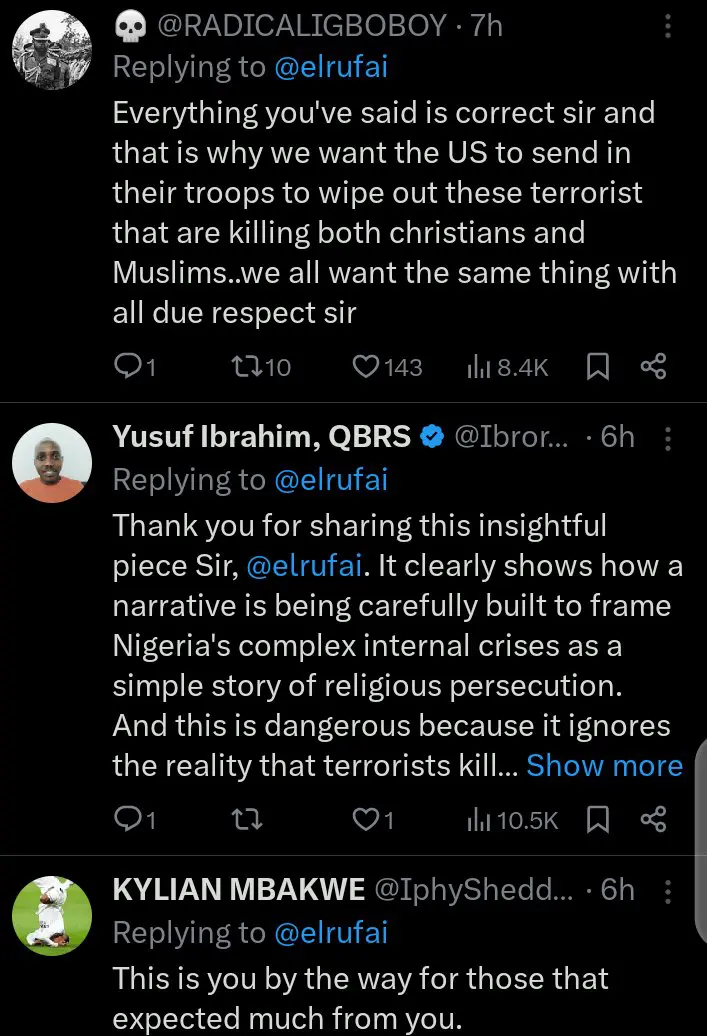This screenshot has width=707, height=1036.
Task: Share RADICALIGBOBOY's reply
Action: coord(653,368)
